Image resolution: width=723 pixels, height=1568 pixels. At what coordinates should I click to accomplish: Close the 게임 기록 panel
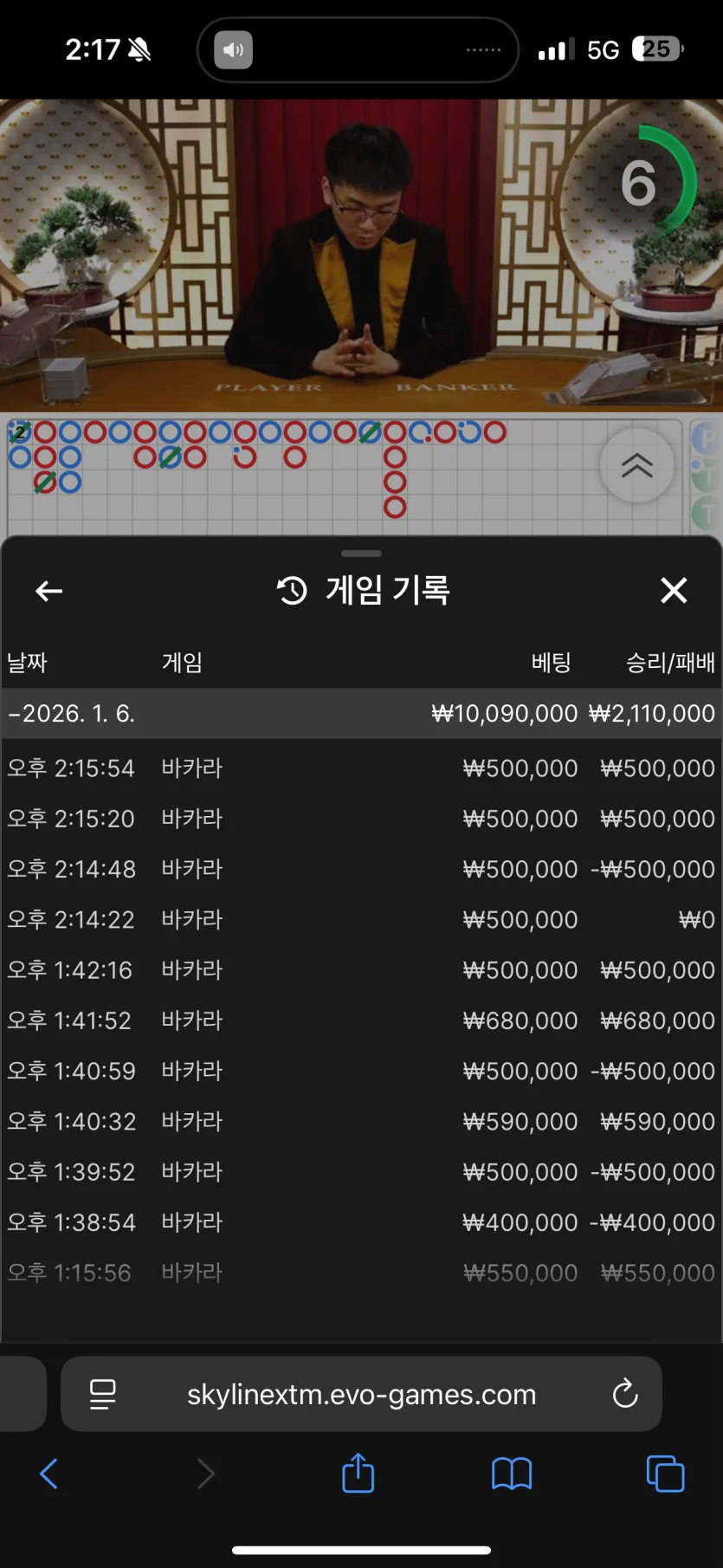click(673, 591)
